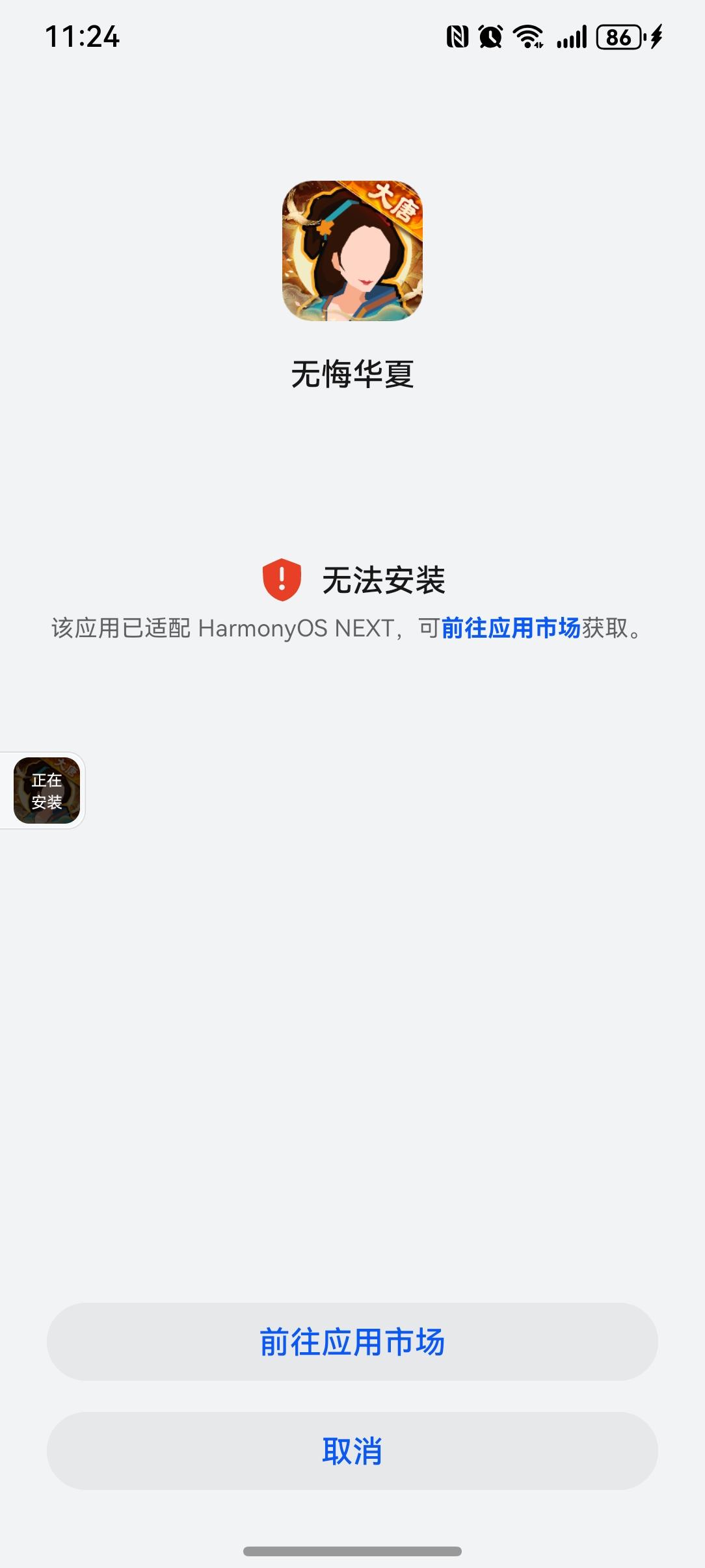Tap the time 11:24 in status bar
The image size is (705, 1568).
pos(83,37)
